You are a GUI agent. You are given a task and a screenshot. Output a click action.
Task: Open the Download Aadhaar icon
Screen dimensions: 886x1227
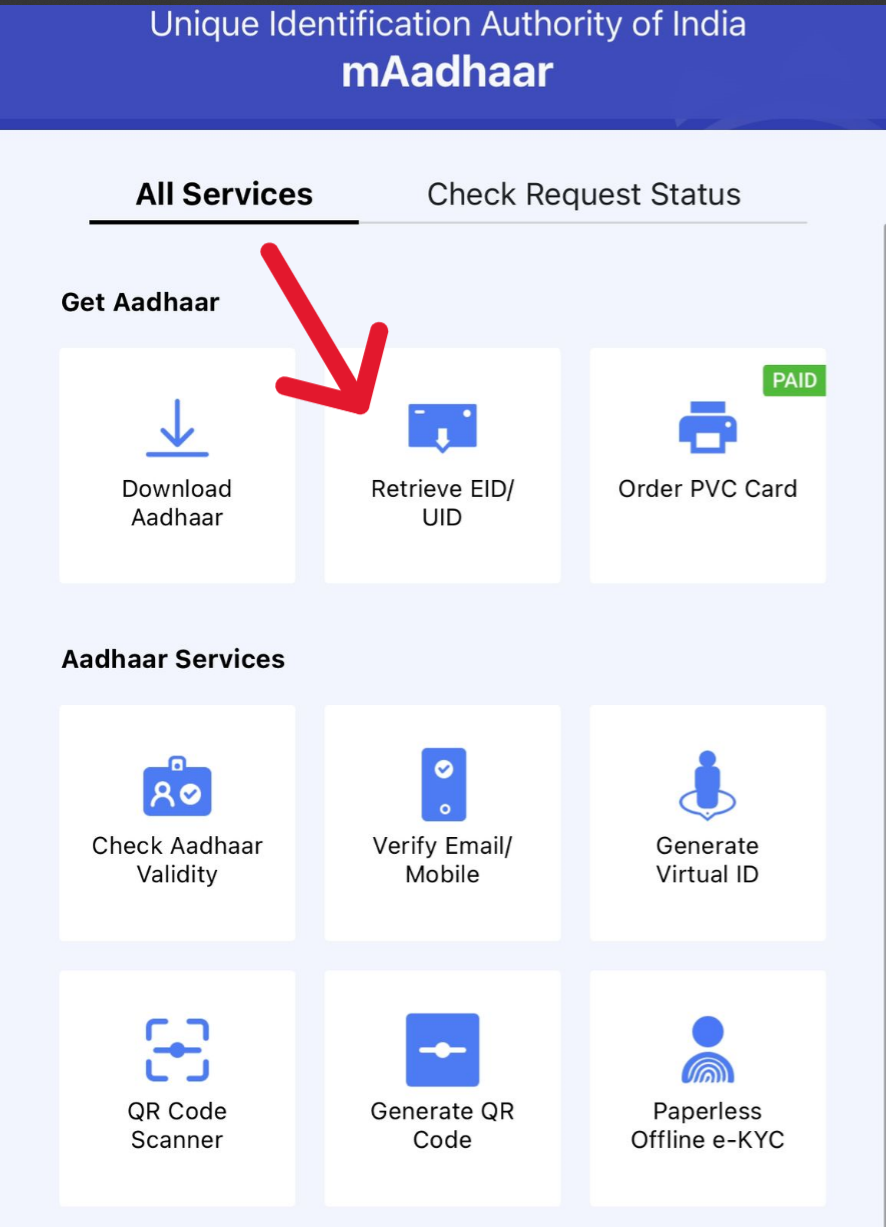click(x=177, y=426)
